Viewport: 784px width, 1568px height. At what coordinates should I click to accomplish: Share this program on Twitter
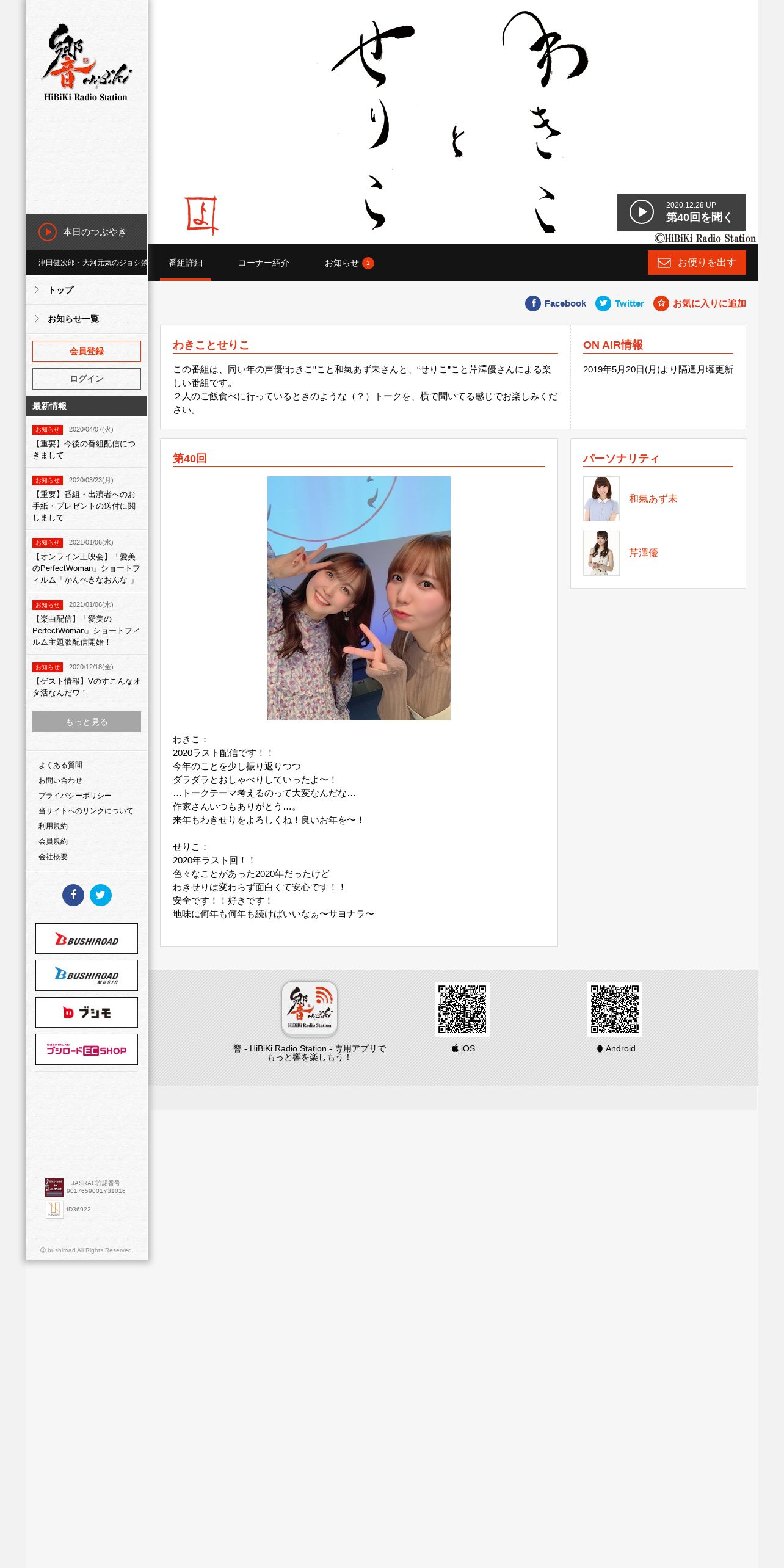point(620,303)
